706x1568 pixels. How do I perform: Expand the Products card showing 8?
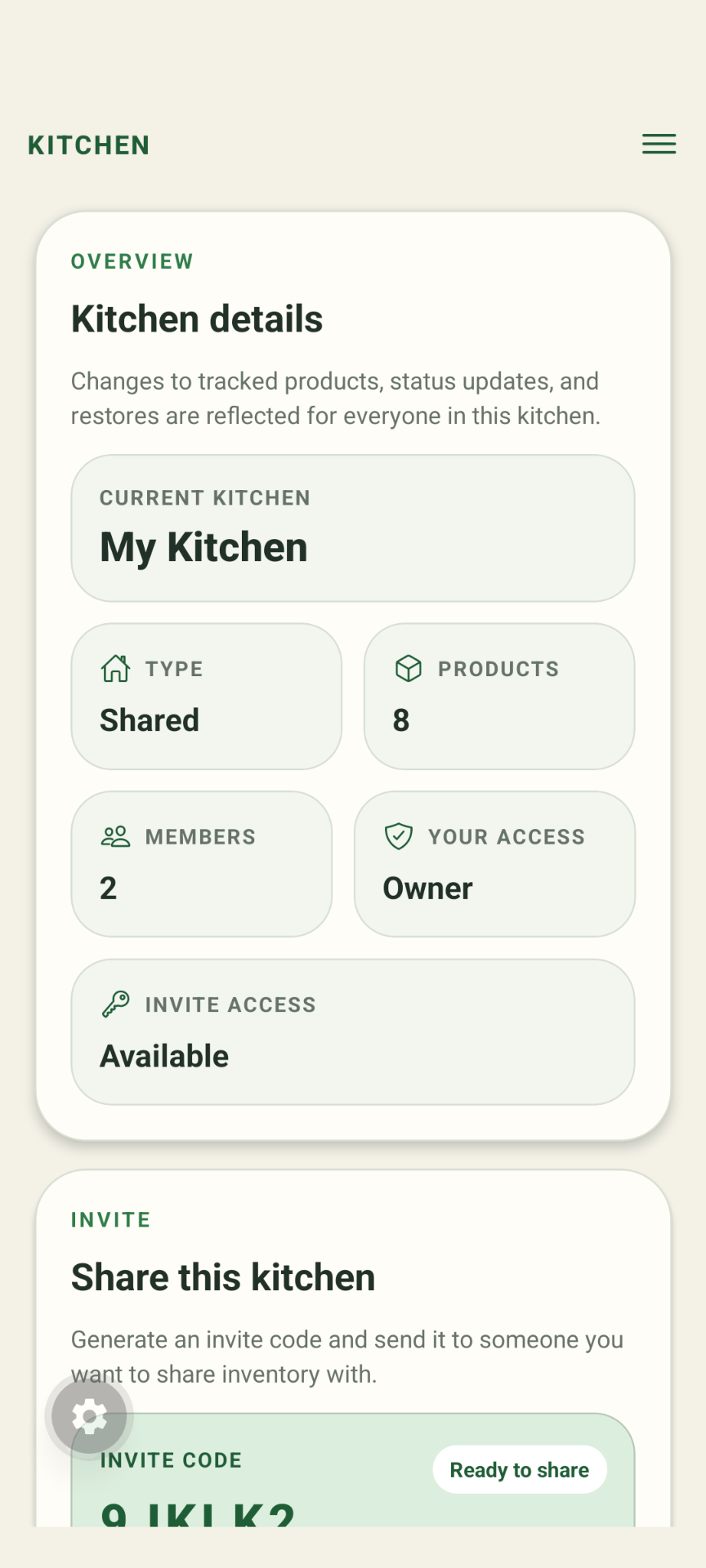coord(498,695)
